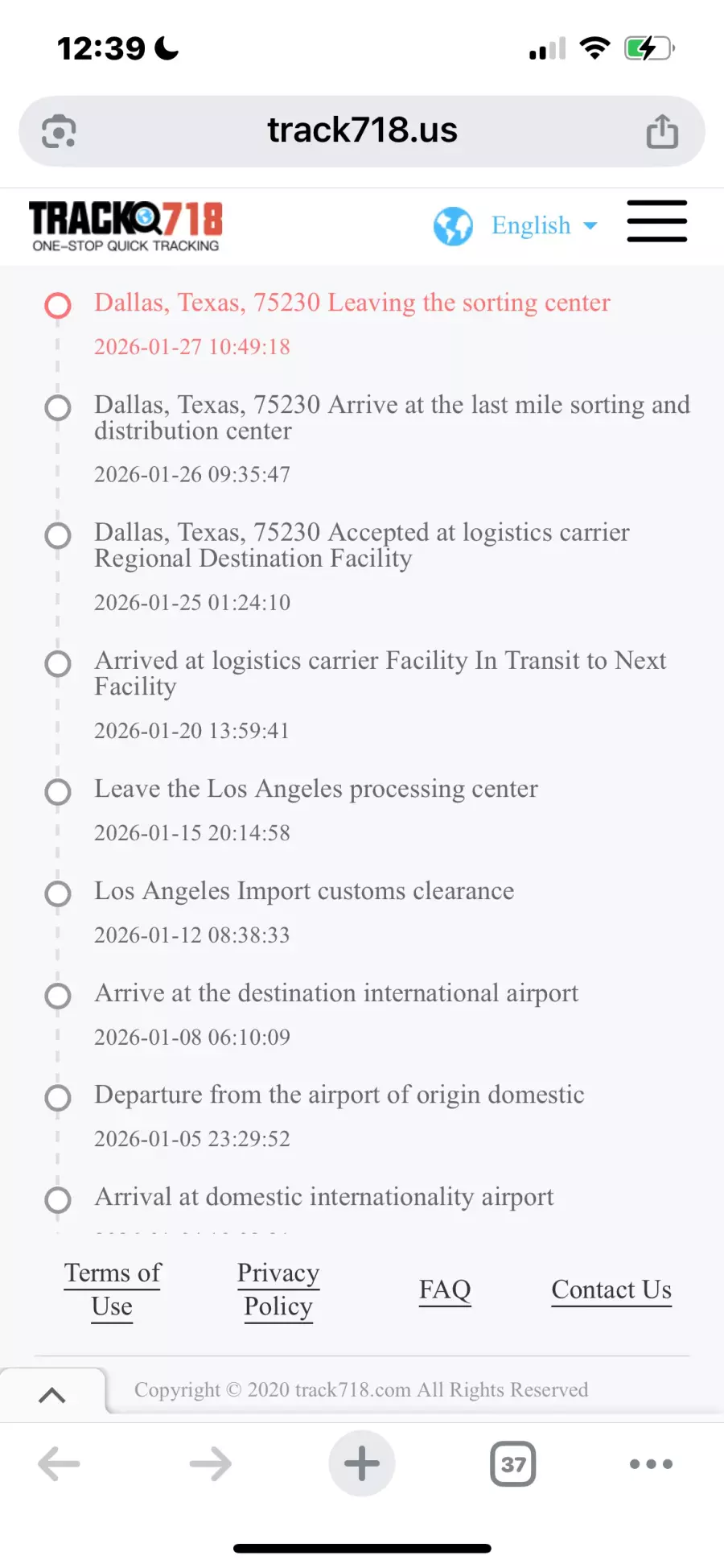Go forward in browser
Screen dimensions: 724x1568
pos(210,1463)
